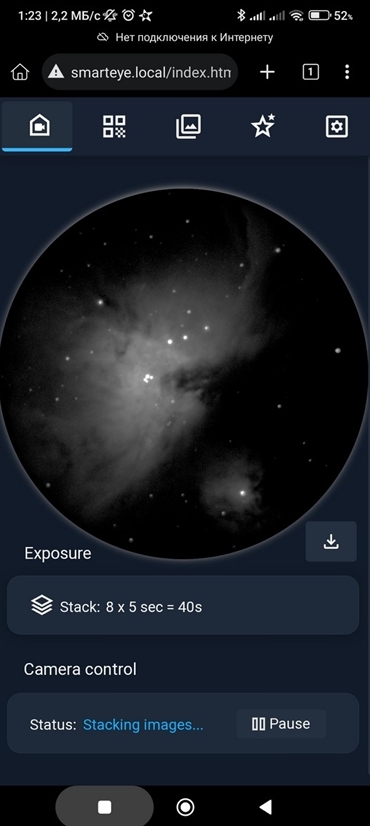Viewport: 370px width, 826px height.
Task: Open the browser overflow menu
Action: [347, 72]
